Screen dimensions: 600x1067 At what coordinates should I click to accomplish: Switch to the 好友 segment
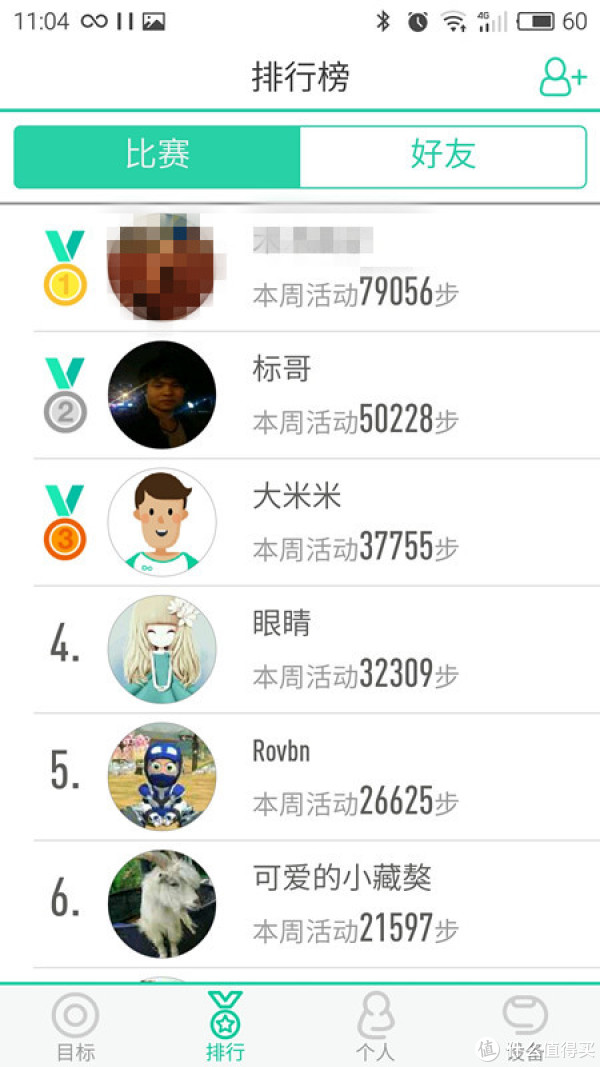pos(442,156)
